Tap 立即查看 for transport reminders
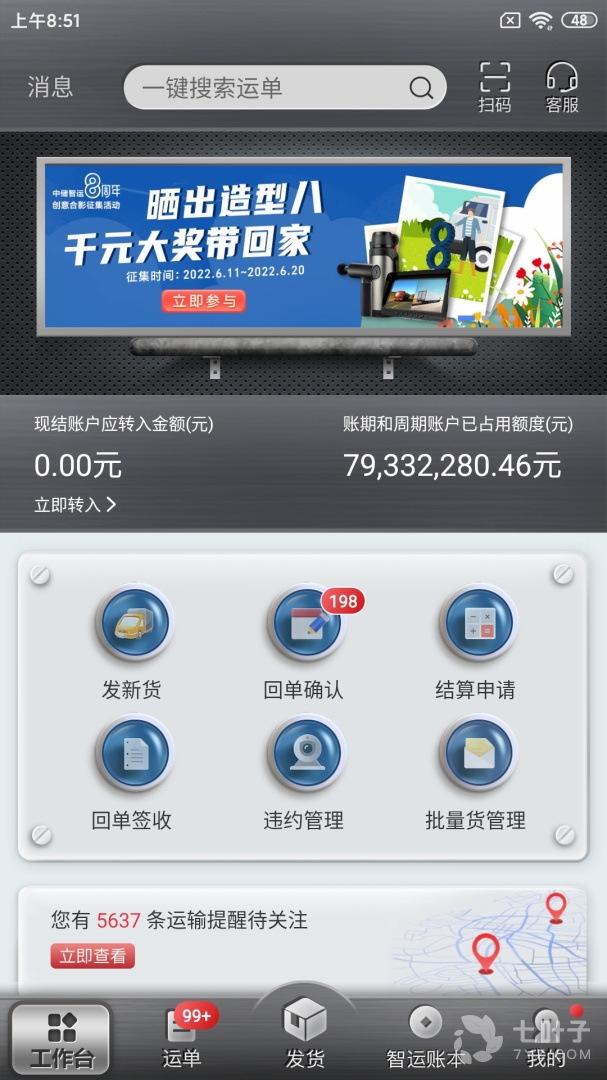Viewport: 607px width, 1080px height. [92, 956]
